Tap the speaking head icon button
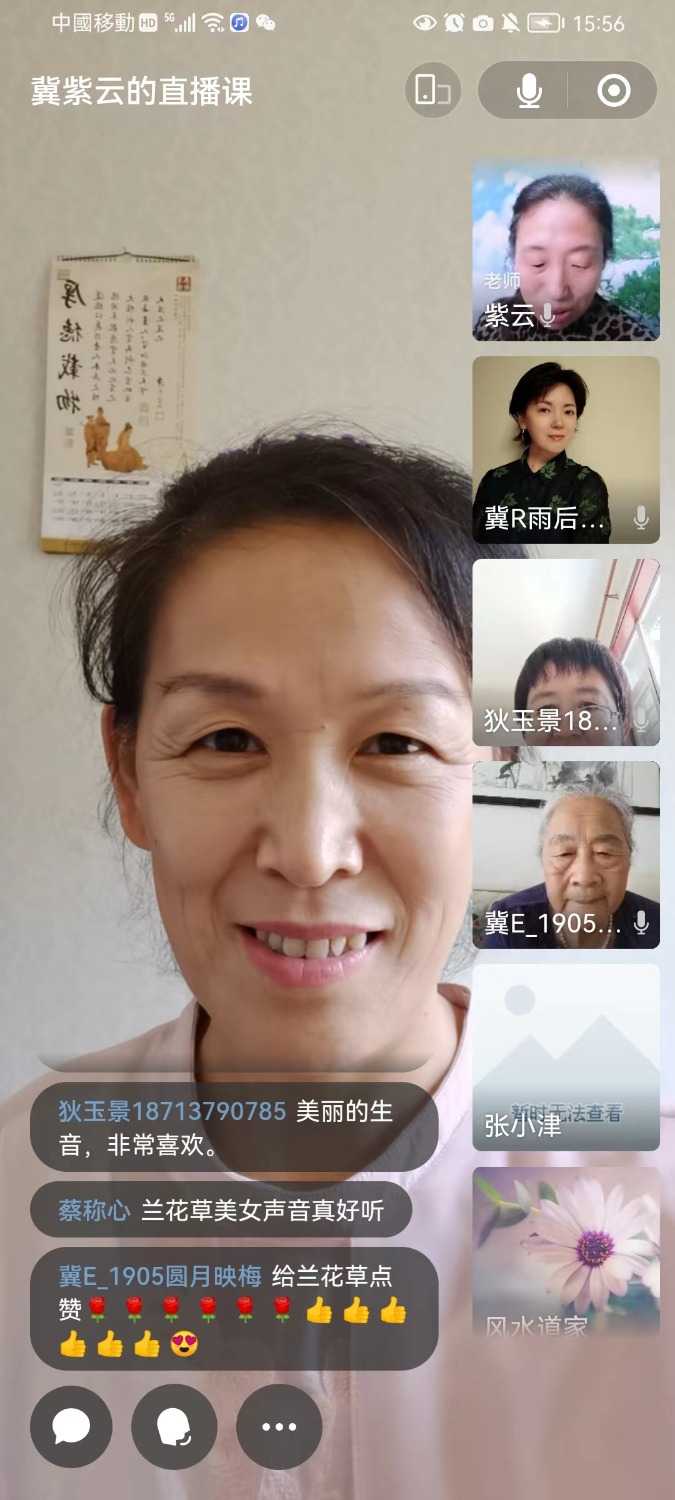 coord(174,1427)
